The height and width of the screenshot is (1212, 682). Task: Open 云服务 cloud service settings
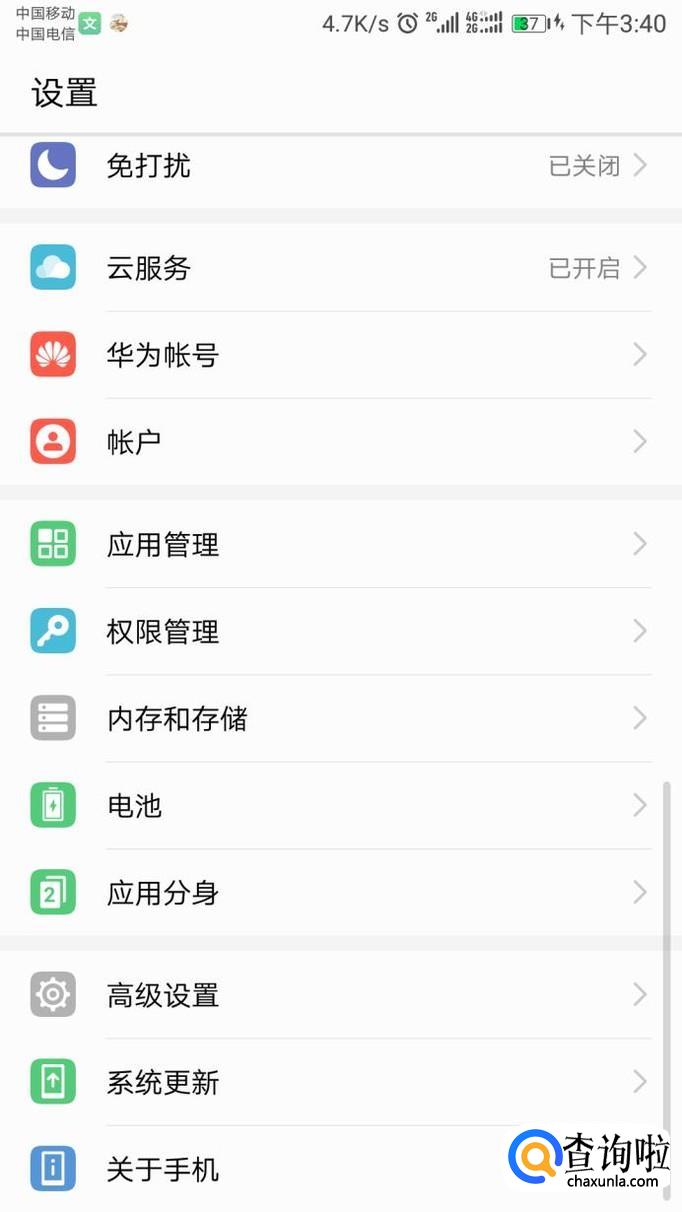click(x=340, y=268)
